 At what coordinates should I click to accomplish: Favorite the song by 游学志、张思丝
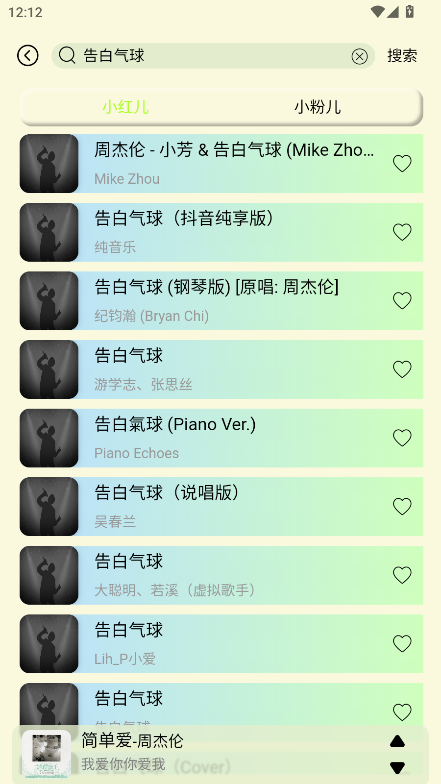(402, 370)
